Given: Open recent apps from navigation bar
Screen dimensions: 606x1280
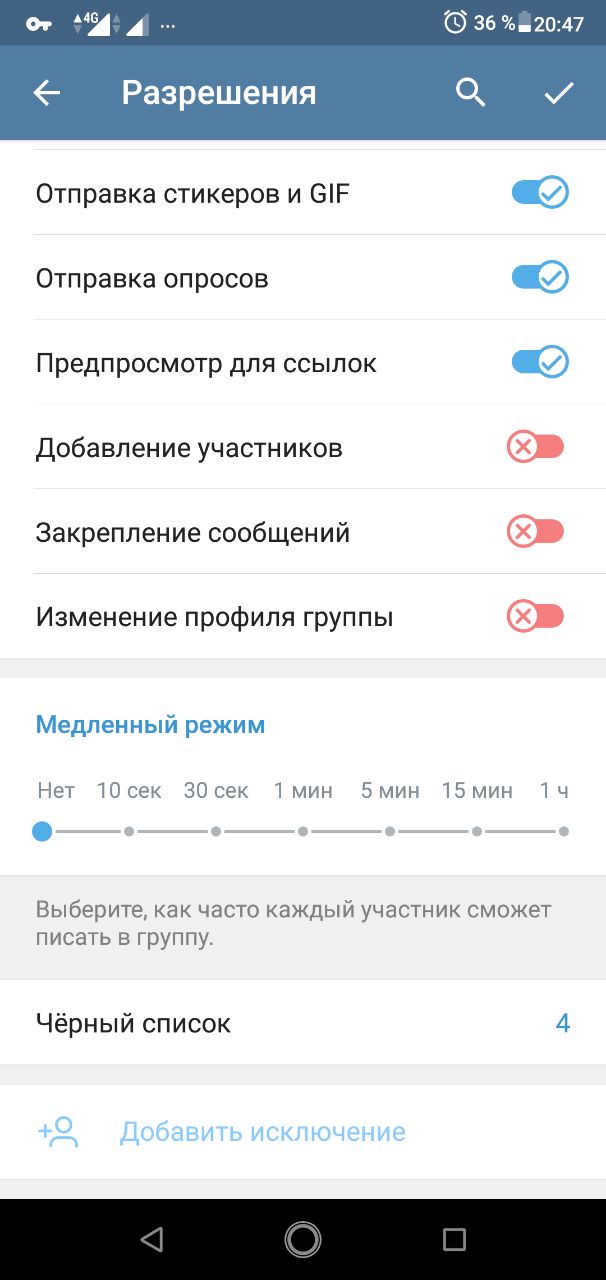Looking at the screenshot, I should tap(454, 1240).
